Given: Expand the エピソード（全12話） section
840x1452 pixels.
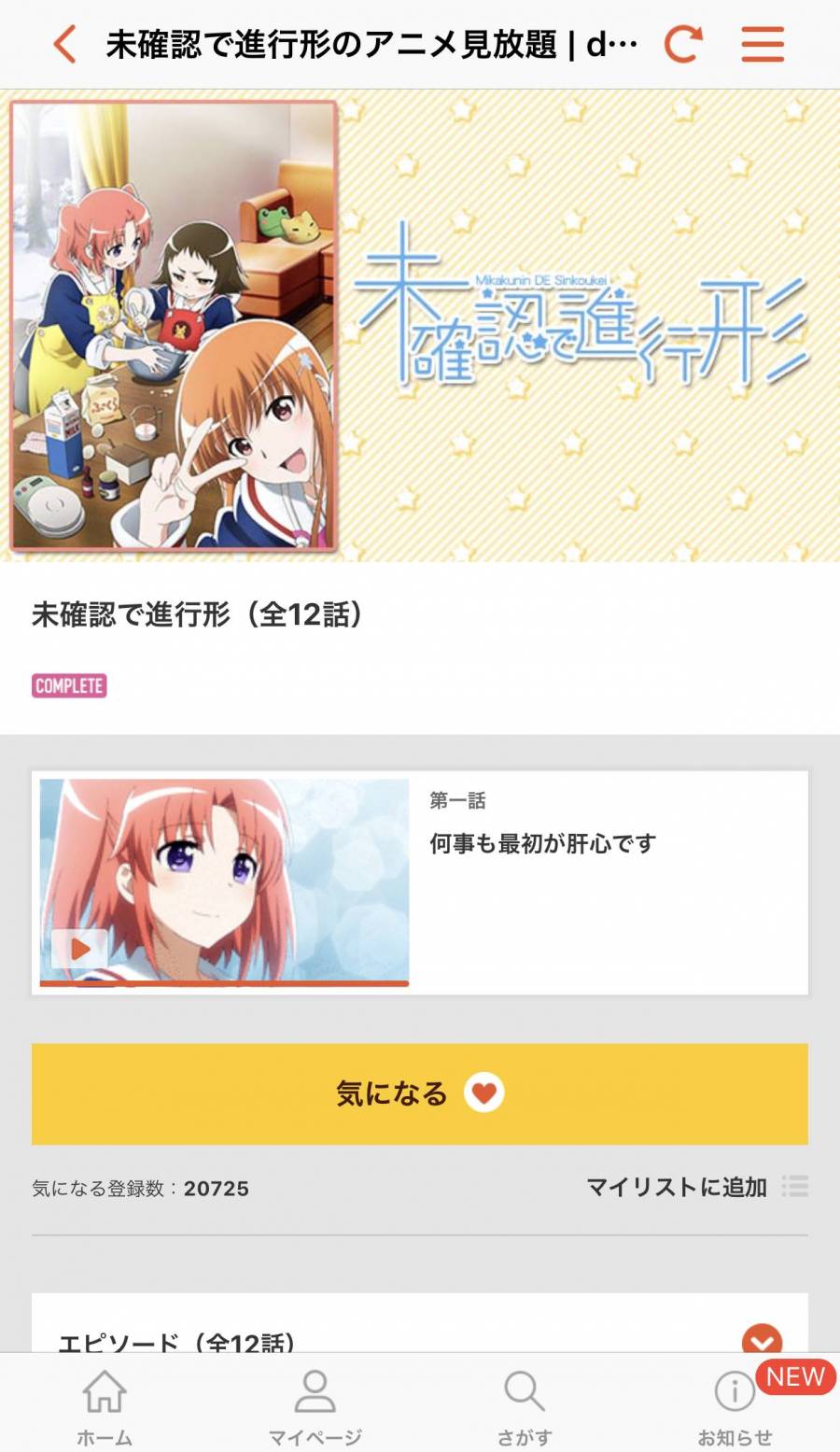Looking at the screenshot, I should 761,1340.
